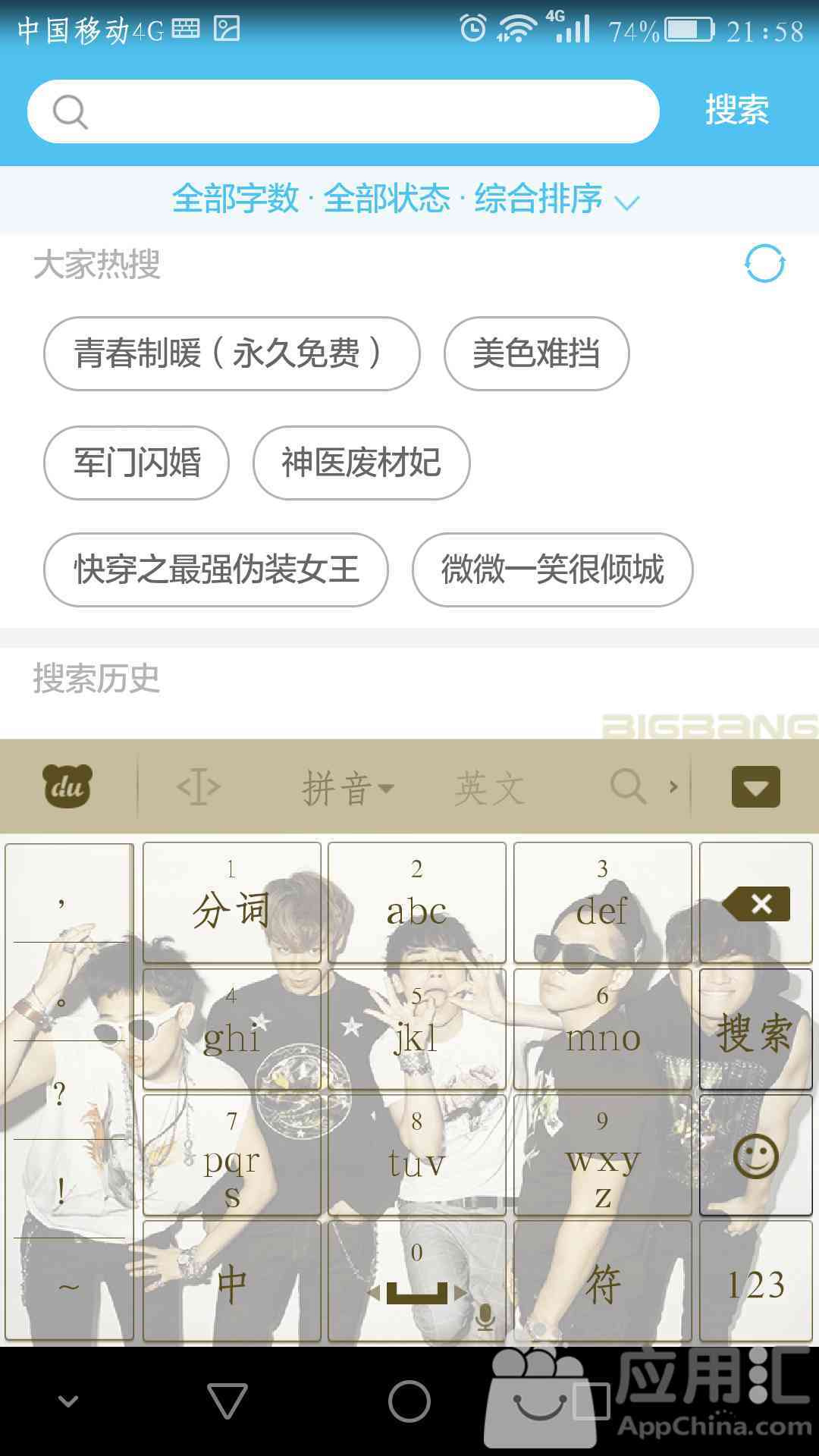Open the keyboard emoji panel
The width and height of the screenshot is (819, 1456).
coord(755,1156)
